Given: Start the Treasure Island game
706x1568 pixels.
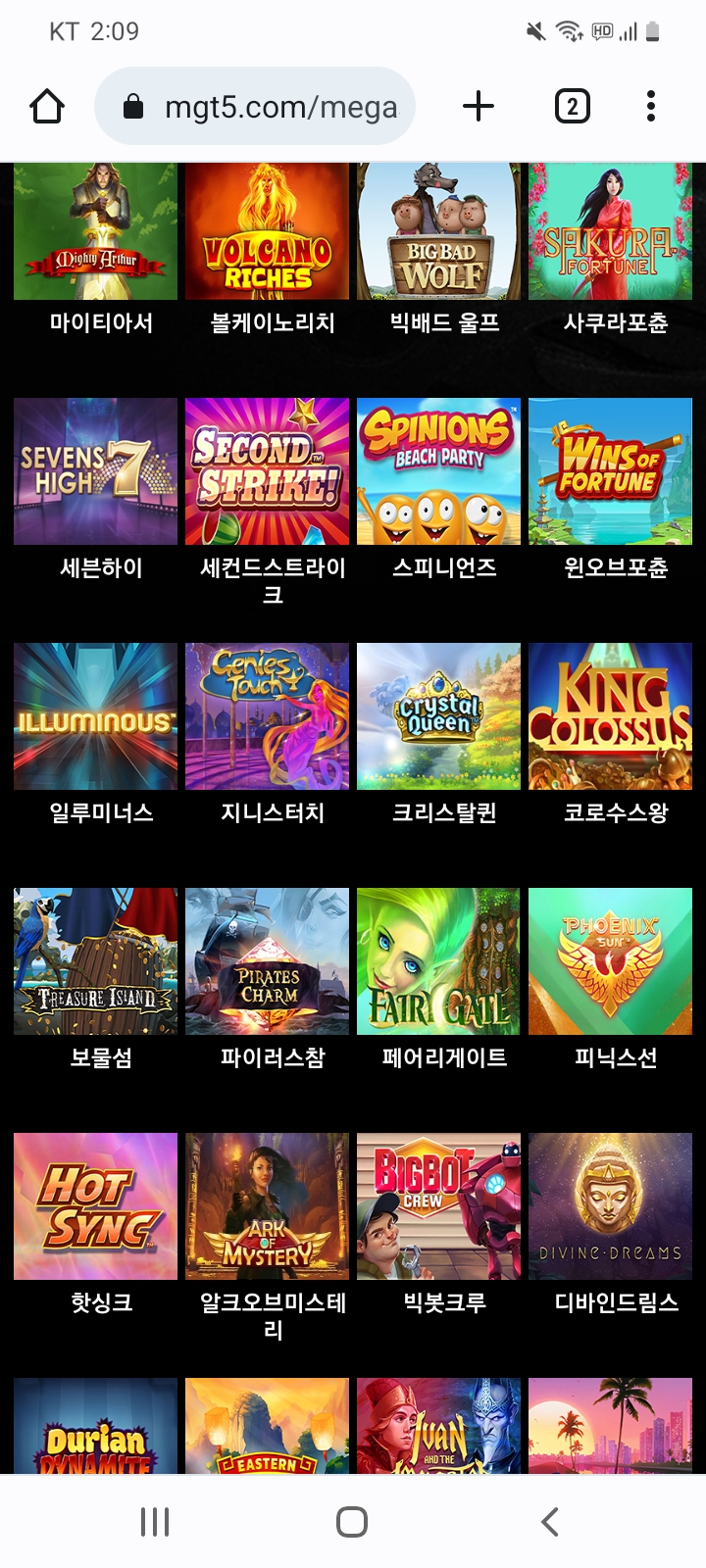Looking at the screenshot, I should click(x=95, y=961).
